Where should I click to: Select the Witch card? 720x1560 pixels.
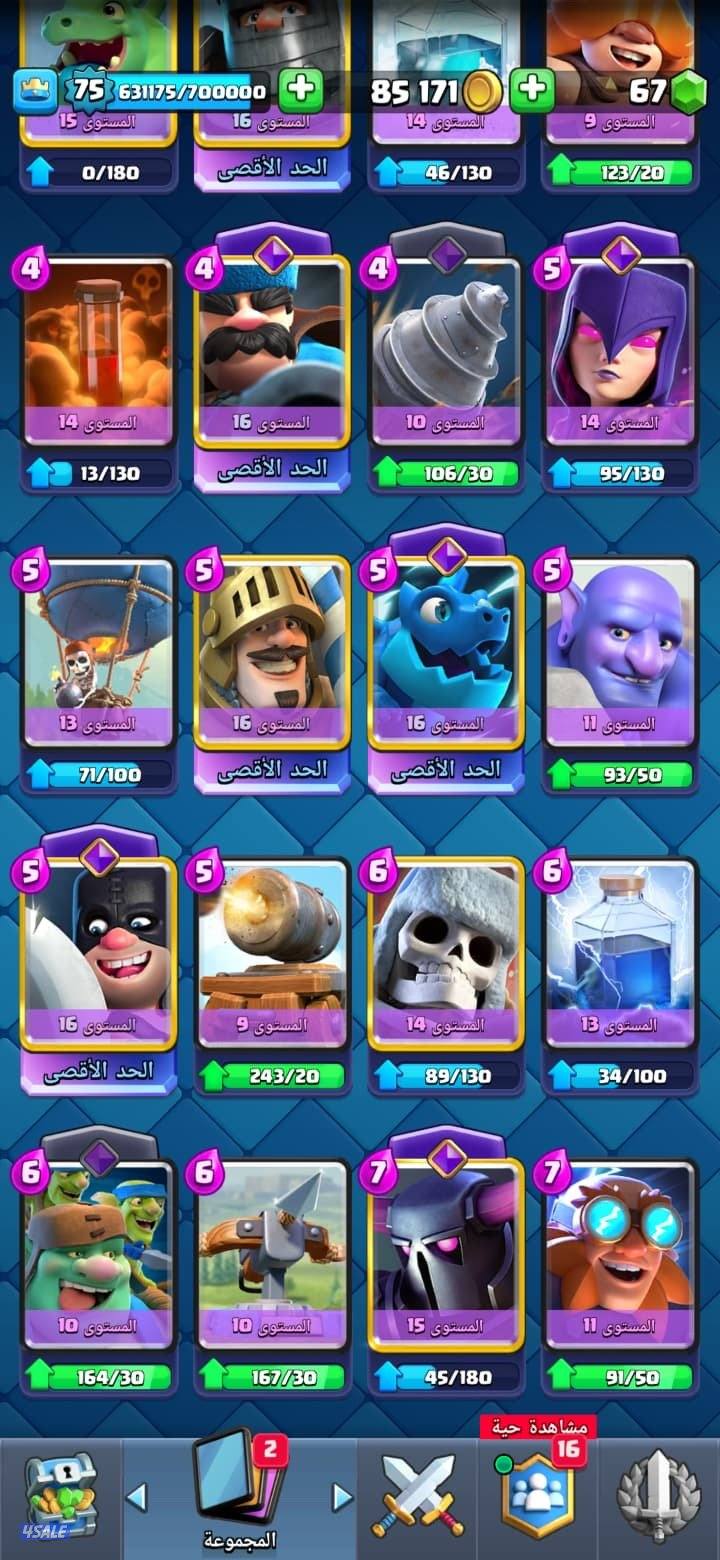(x=620, y=350)
